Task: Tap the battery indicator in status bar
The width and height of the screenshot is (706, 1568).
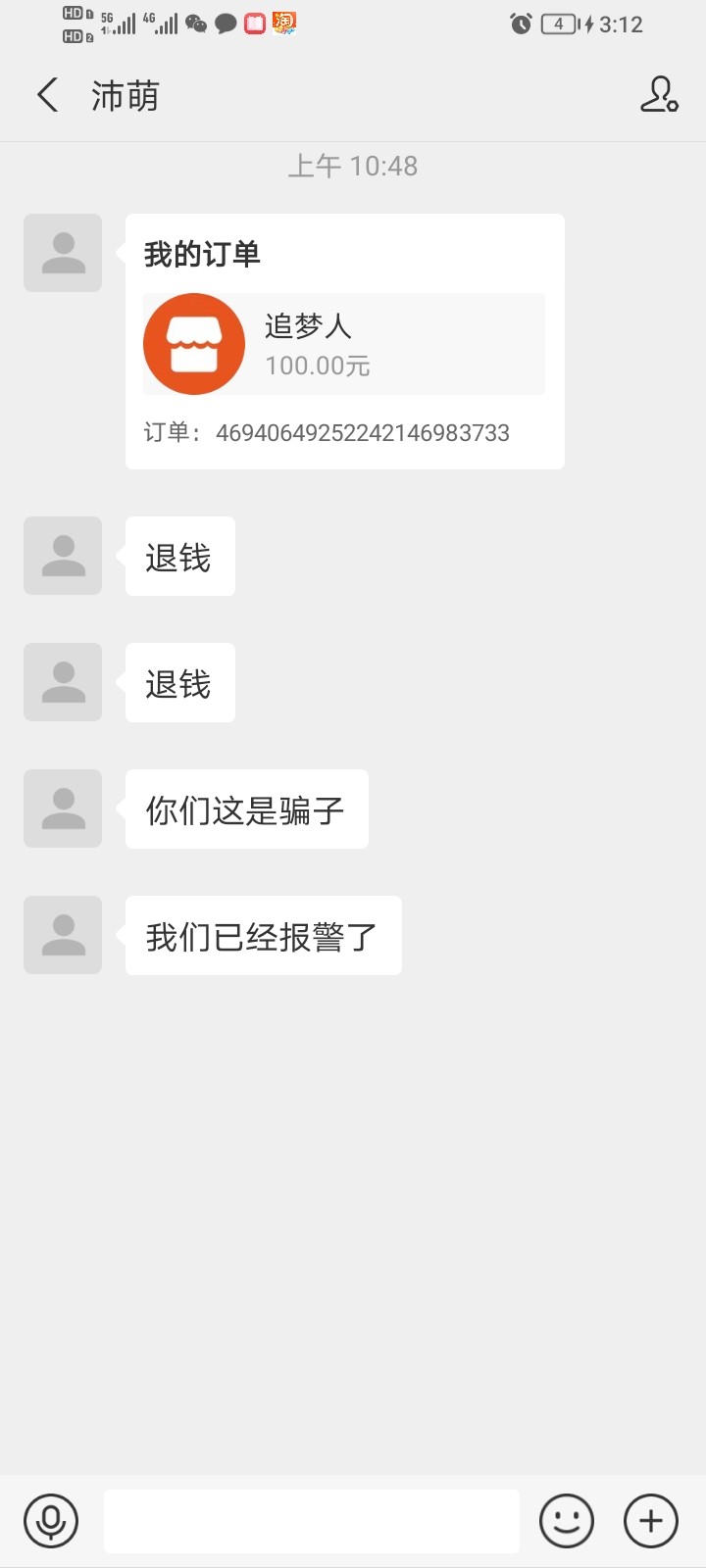Action: click(559, 24)
